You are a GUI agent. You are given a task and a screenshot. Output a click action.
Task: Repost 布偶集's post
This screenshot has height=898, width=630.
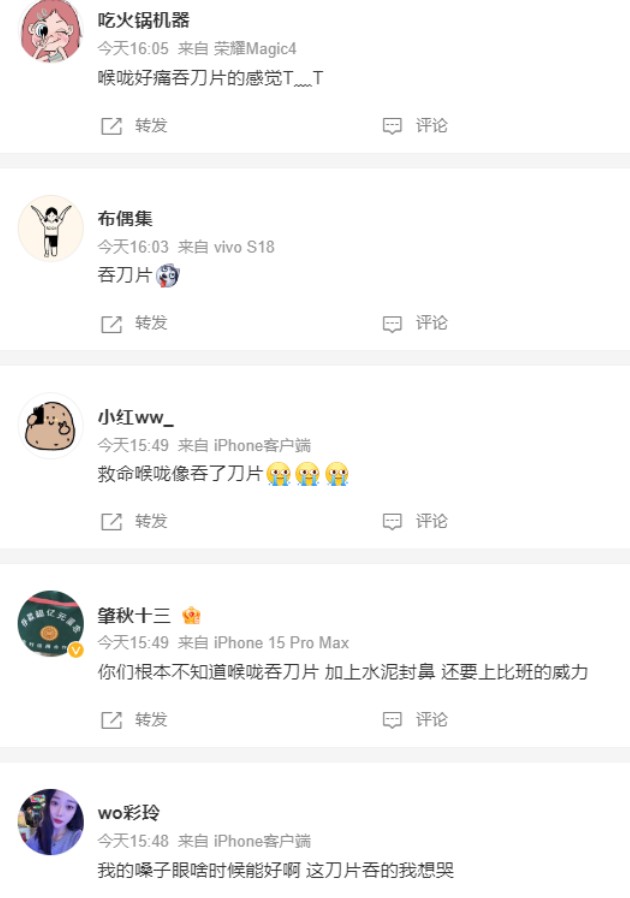tap(134, 323)
